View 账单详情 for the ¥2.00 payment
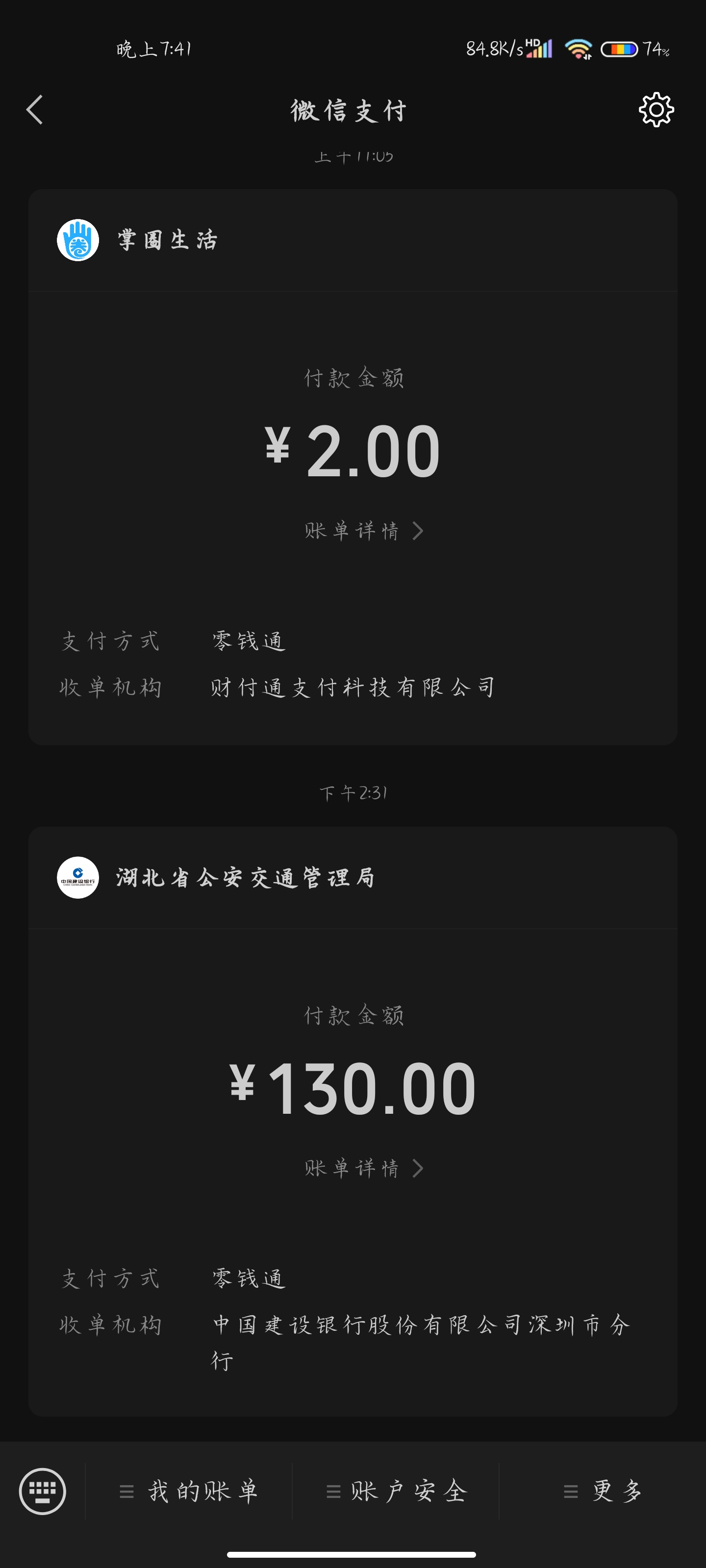706x1568 pixels. pyautogui.click(x=363, y=531)
